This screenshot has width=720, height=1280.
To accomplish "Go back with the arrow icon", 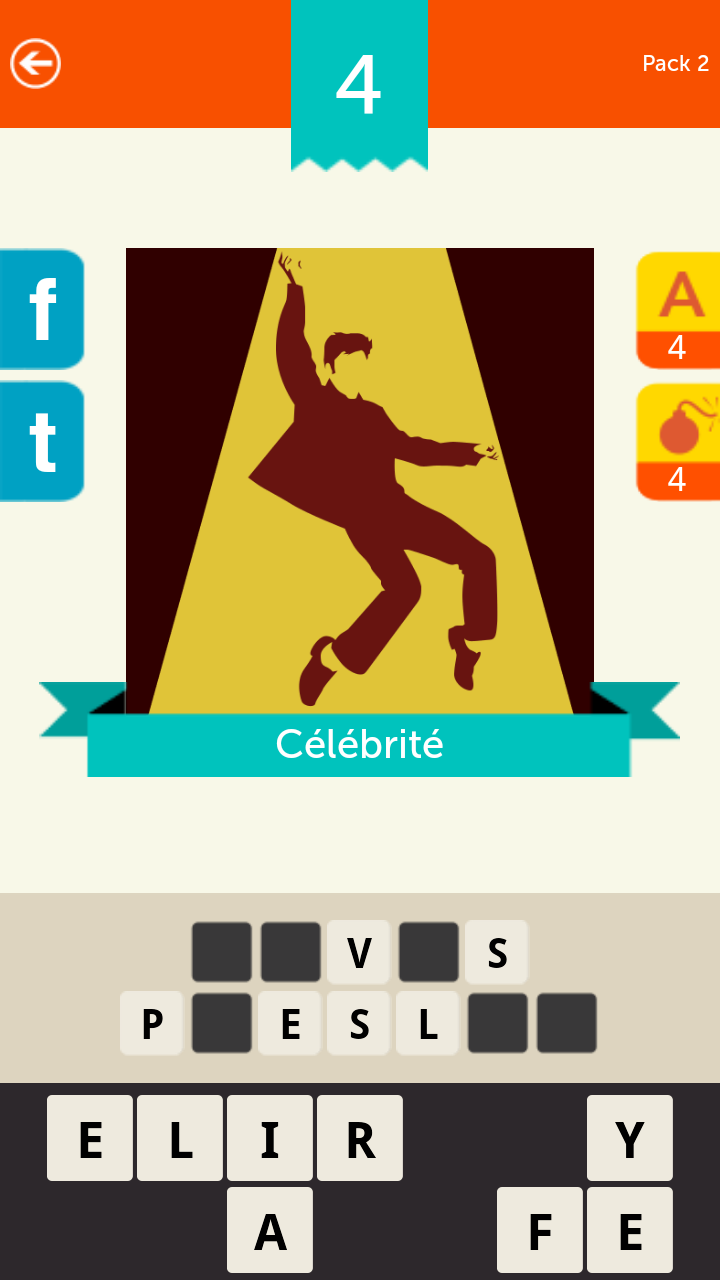I will coord(36,64).
